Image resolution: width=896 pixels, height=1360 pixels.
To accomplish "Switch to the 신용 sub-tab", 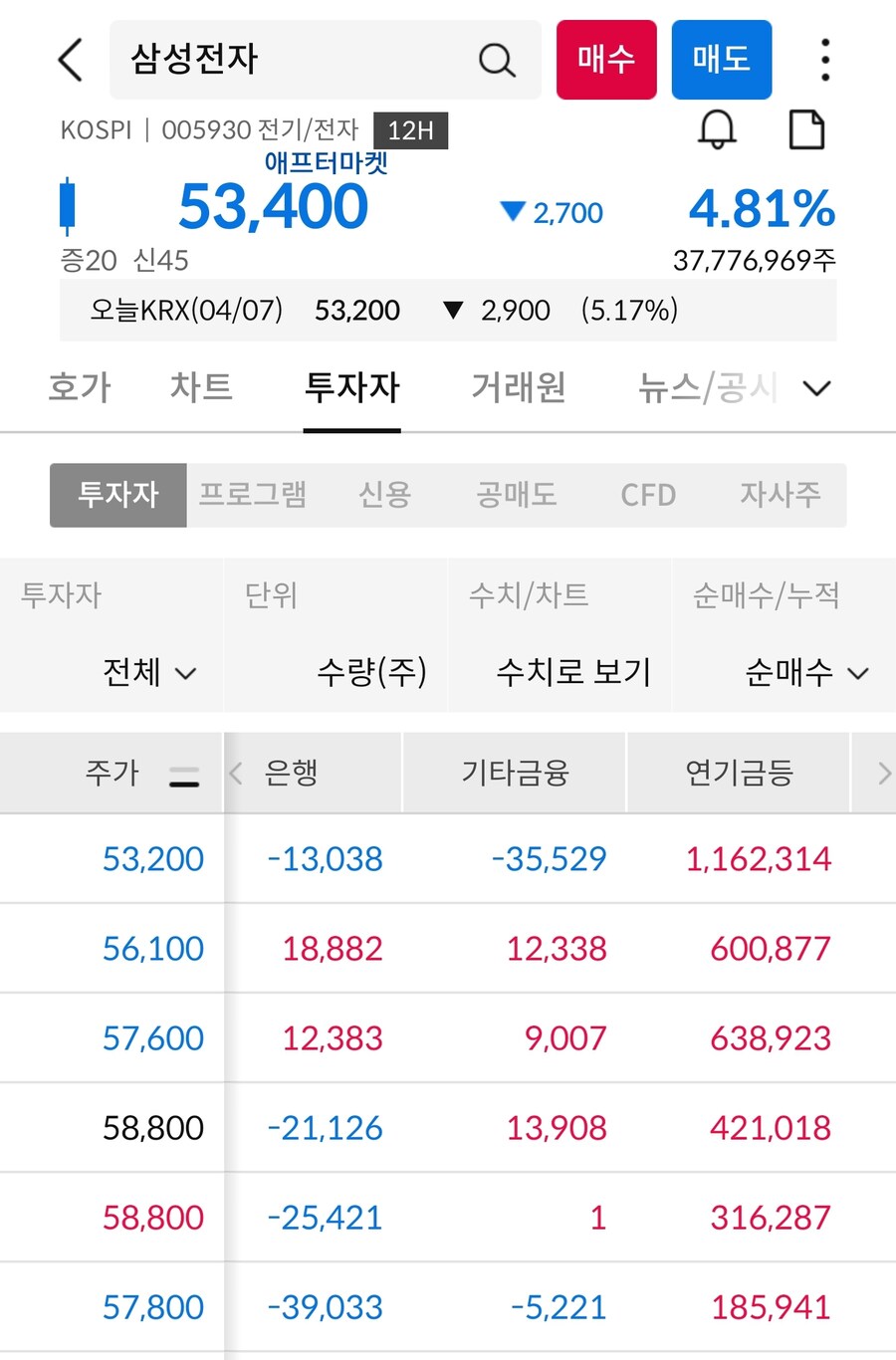I will point(384,495).
